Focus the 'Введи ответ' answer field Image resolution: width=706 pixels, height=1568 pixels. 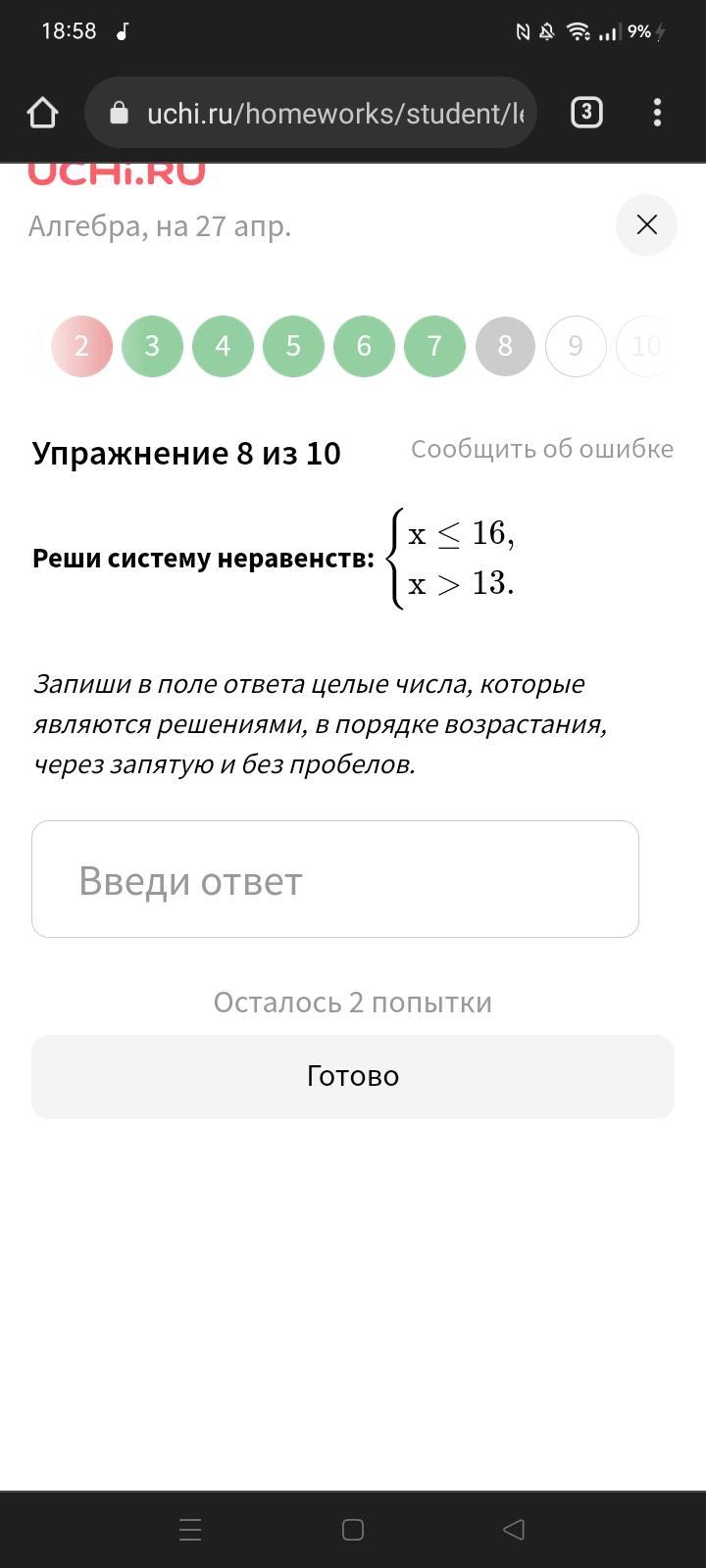click(x=335, y=879)
